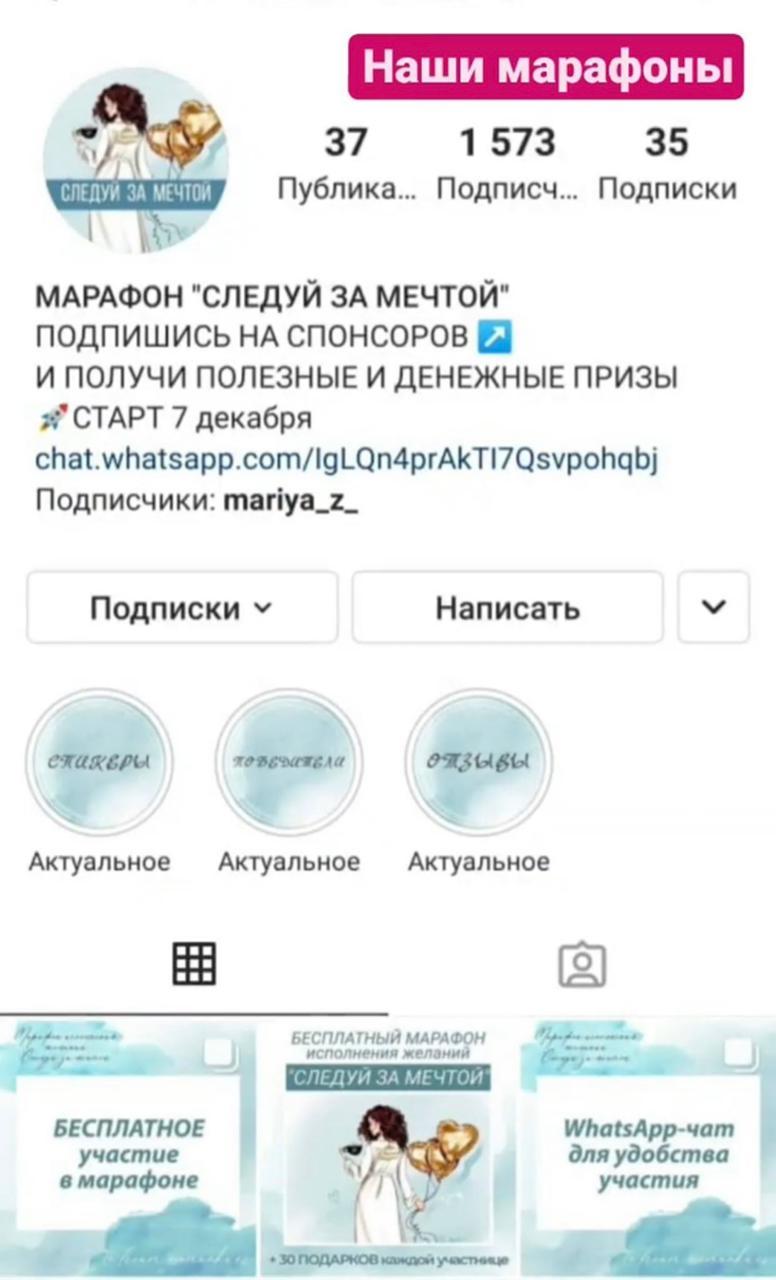776x1280 pixels.
Task: View the 35 accounts being followed
Action: click(666, 162)
